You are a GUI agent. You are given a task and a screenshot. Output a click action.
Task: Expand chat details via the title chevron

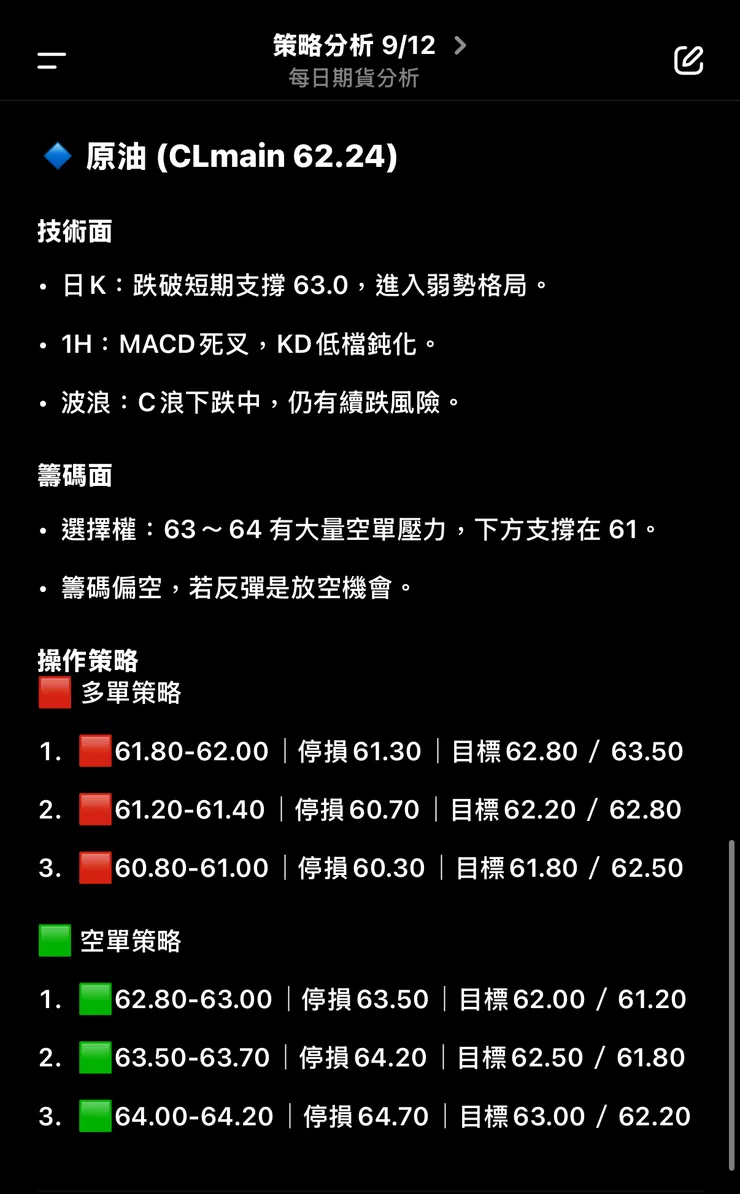[459, 43]
